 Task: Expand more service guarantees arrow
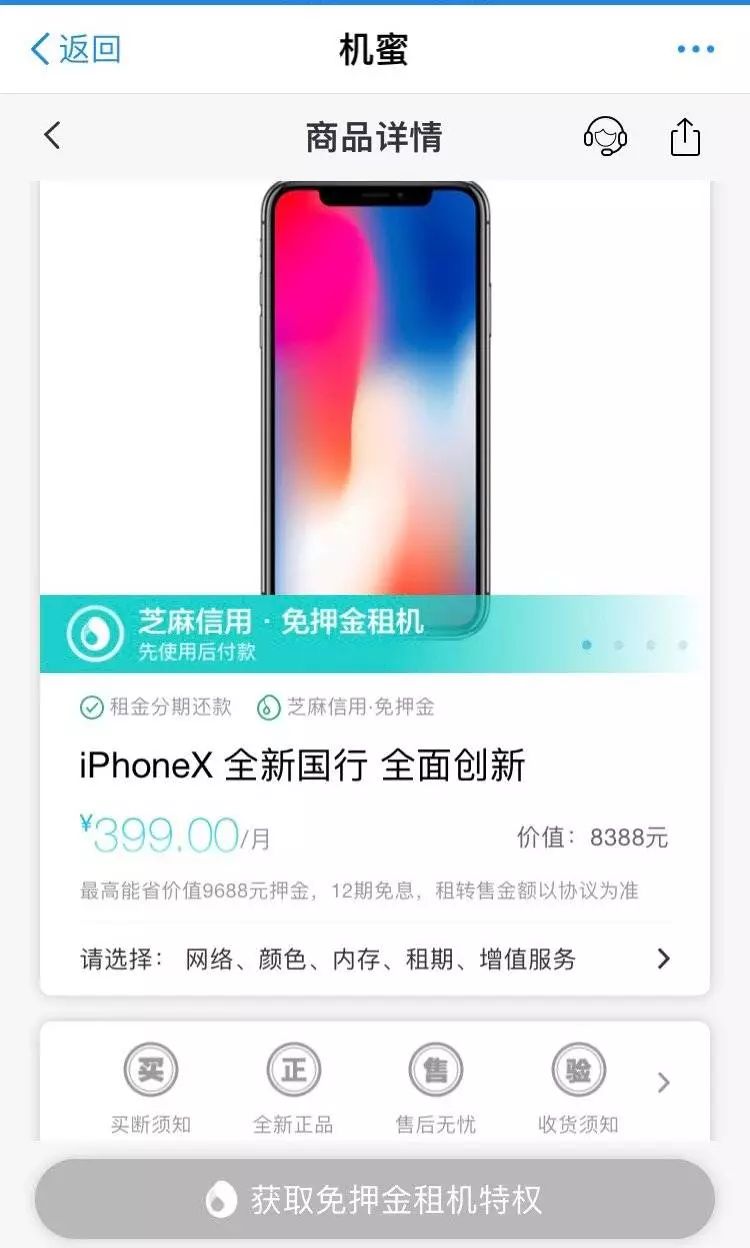click(663, 1082)
